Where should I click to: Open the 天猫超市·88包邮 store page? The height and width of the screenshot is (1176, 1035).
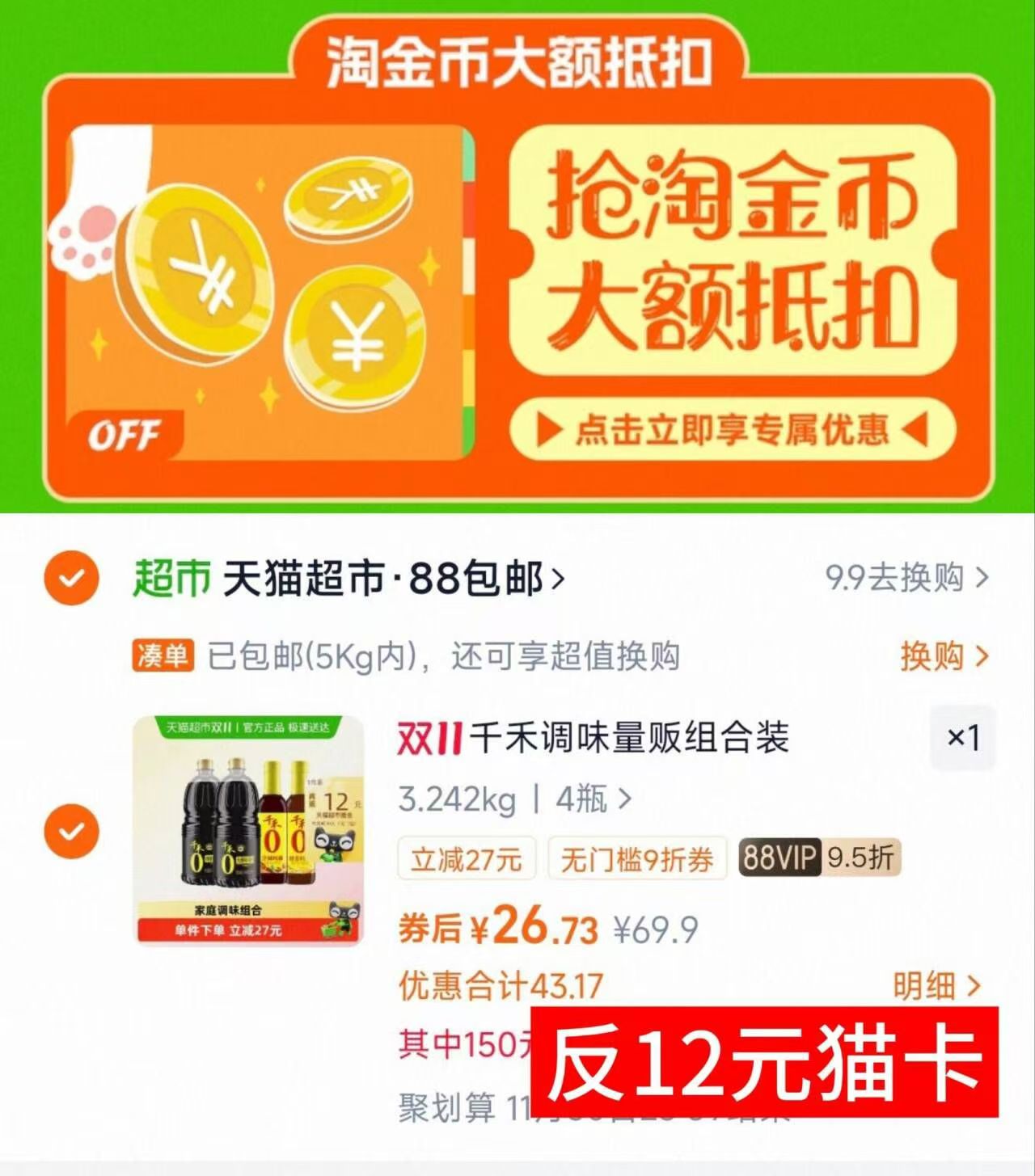tap(356, 575)
